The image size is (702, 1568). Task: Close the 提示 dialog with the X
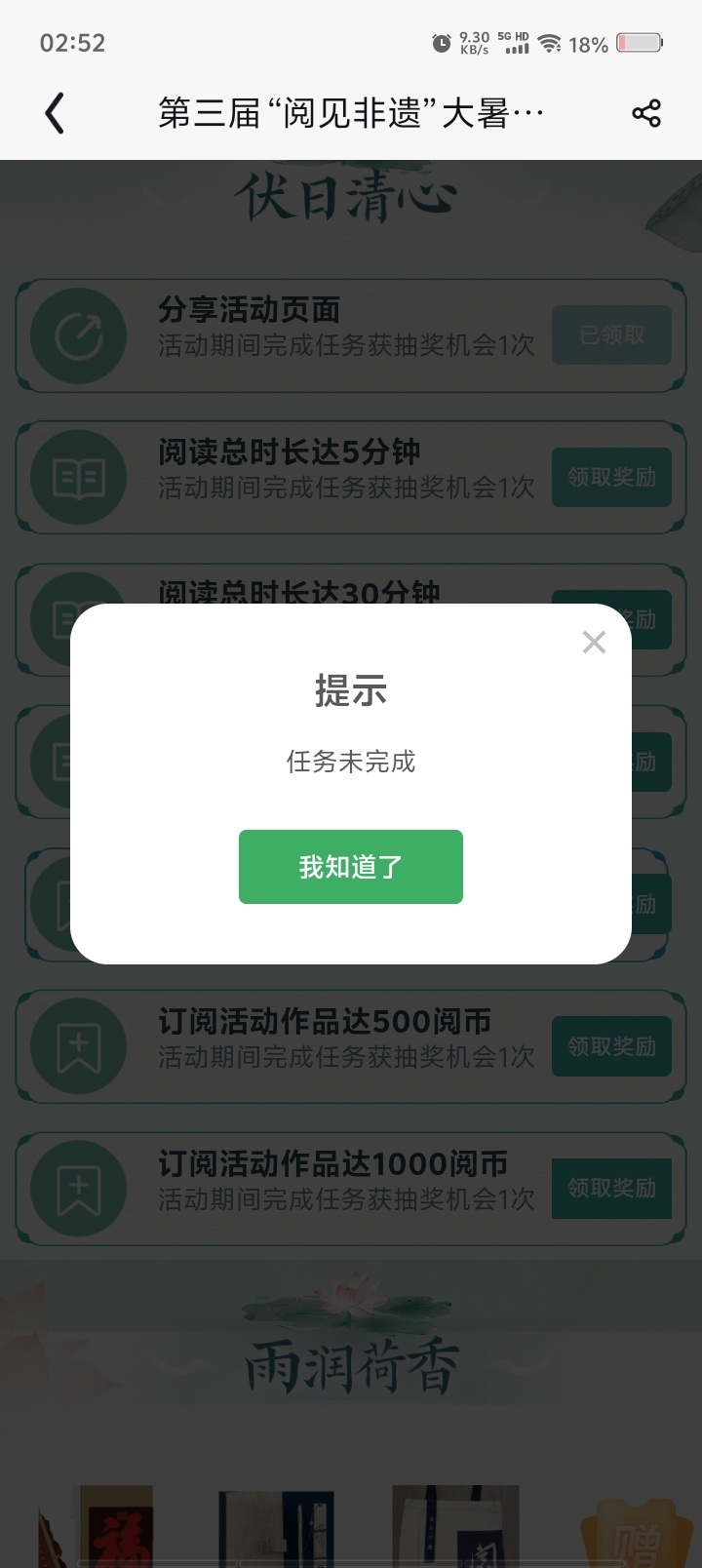pos(594,642)
